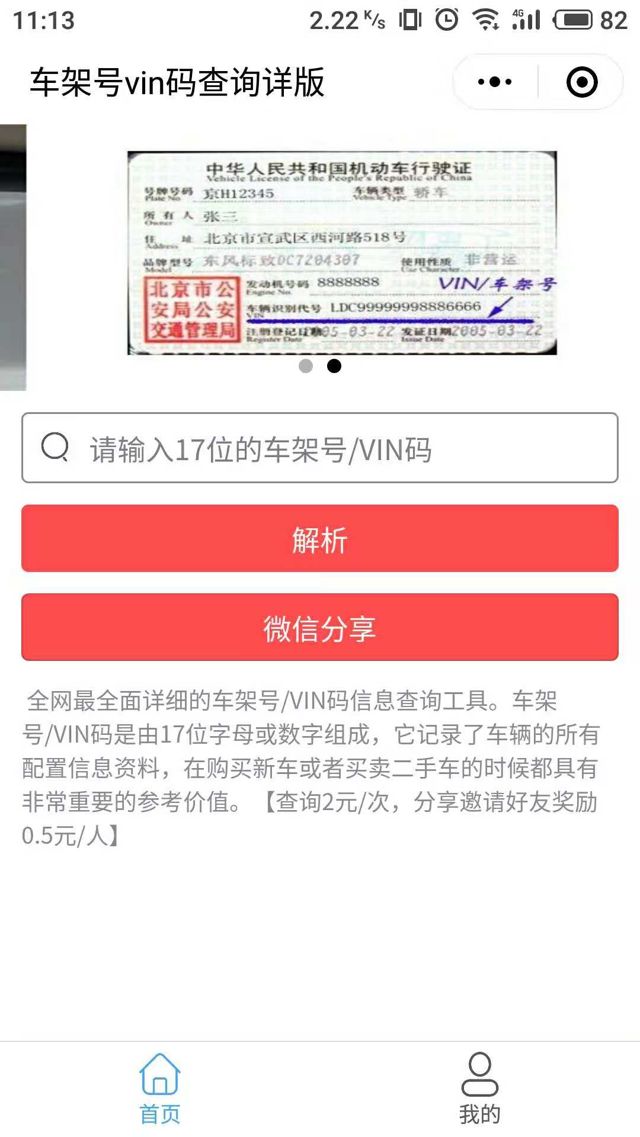Open the mini program more options menu

[x=495, y=82]
